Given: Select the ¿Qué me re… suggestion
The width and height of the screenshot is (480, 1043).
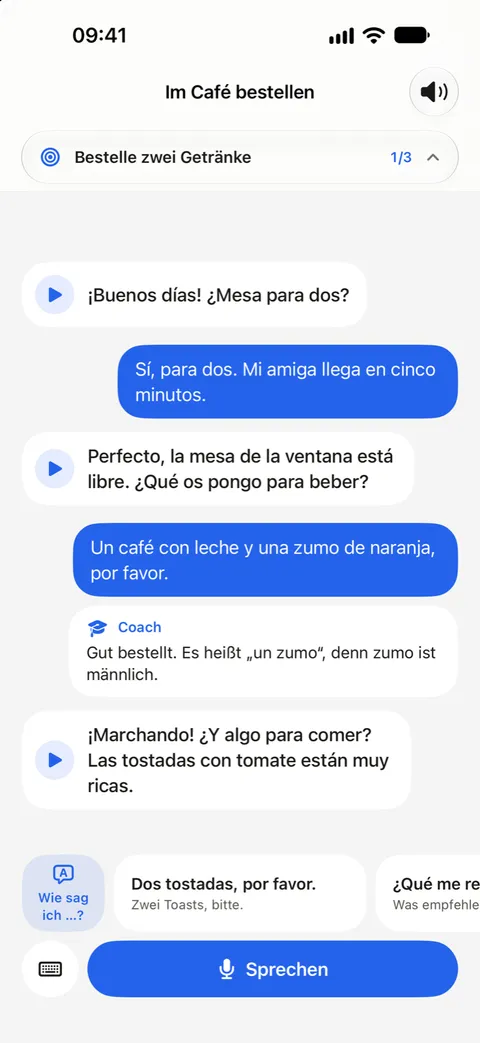Looking at the screenshot, I should click(428, 893).
